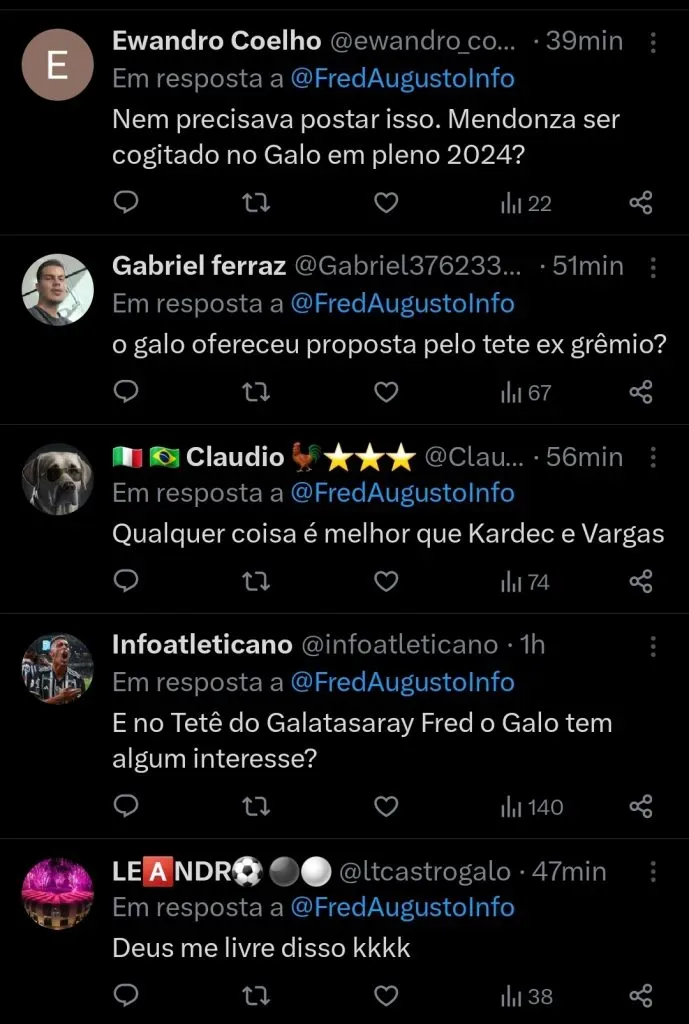The height and width of the screenshot is (1024, 689).
Task: Open @FredAugustoInfo mention in Ewandro Coelho's reply
Action: tap(402, 78)
